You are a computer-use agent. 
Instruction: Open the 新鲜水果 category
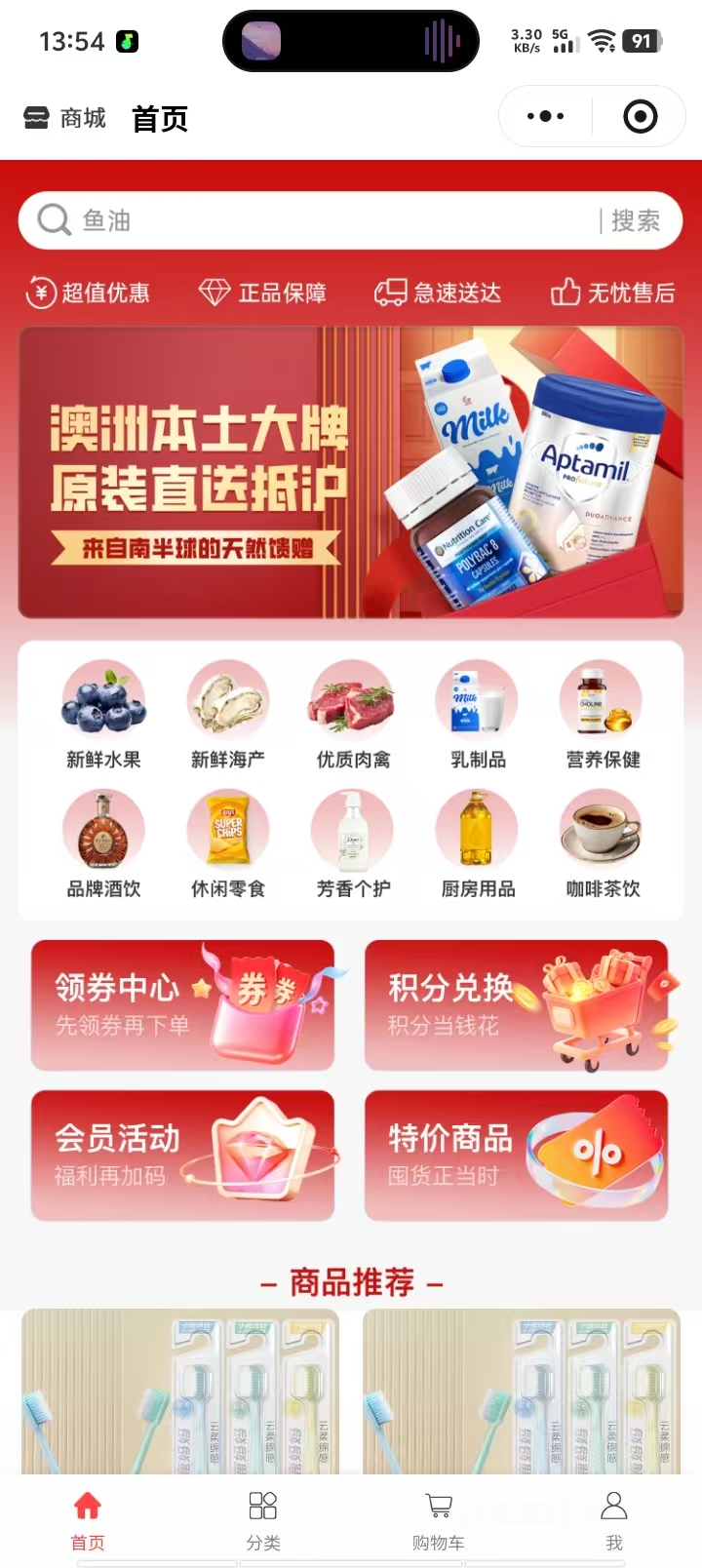point(103,714)
